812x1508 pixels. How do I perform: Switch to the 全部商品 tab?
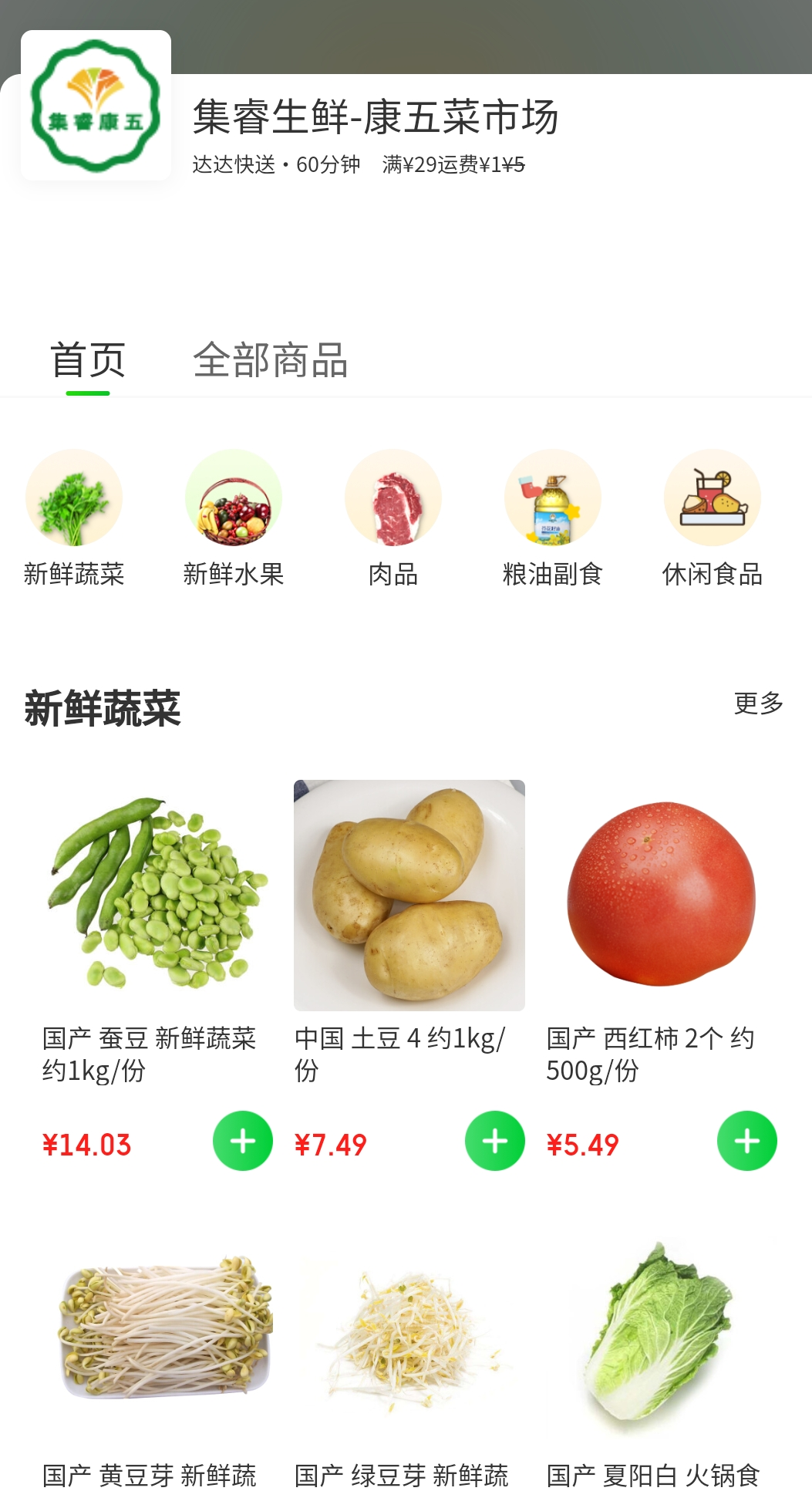click(270, 360)
